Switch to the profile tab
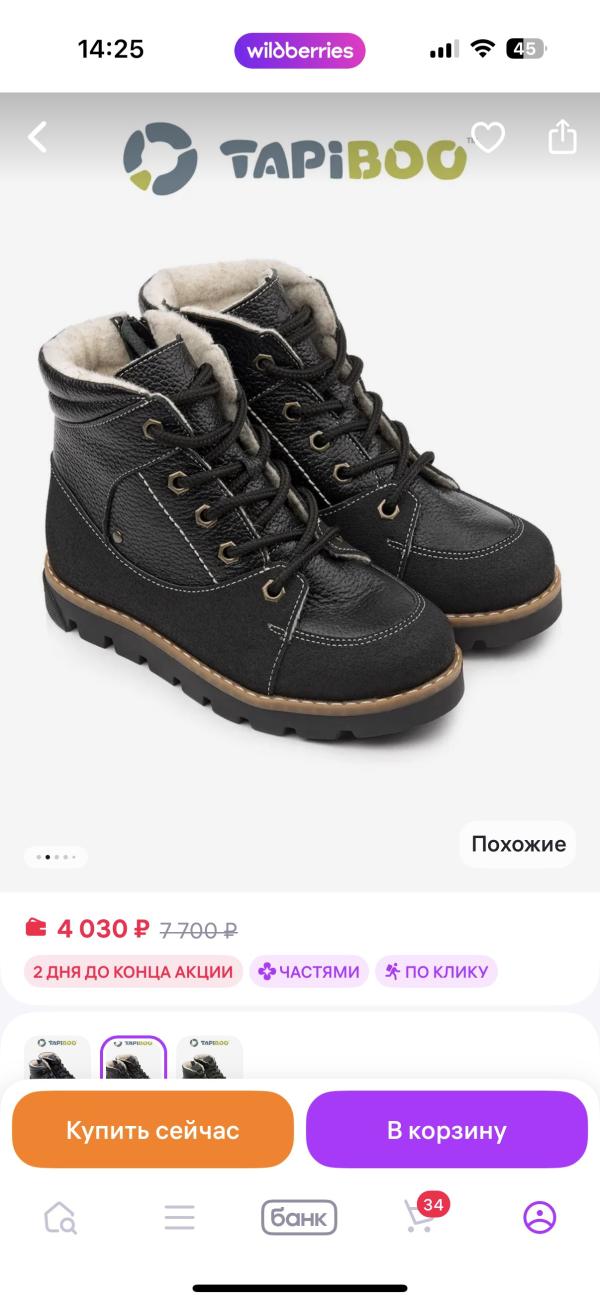 click(539, 1217)
